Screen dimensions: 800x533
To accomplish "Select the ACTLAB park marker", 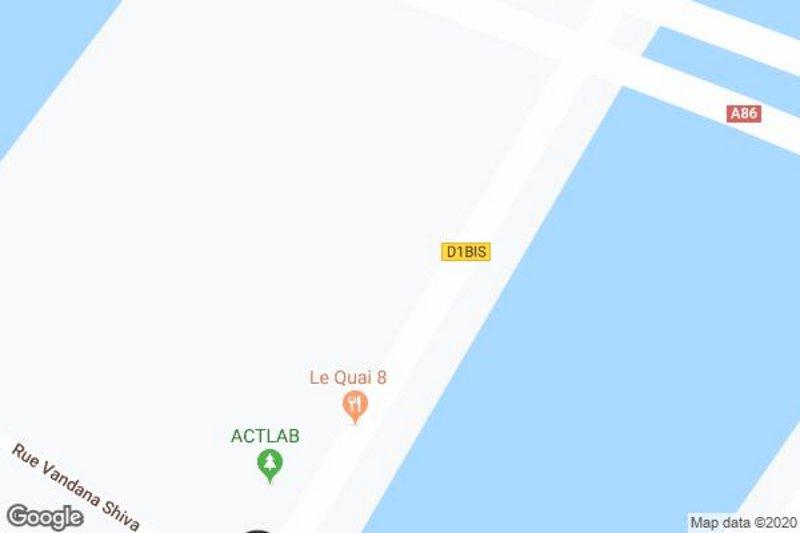I will 269,464.
